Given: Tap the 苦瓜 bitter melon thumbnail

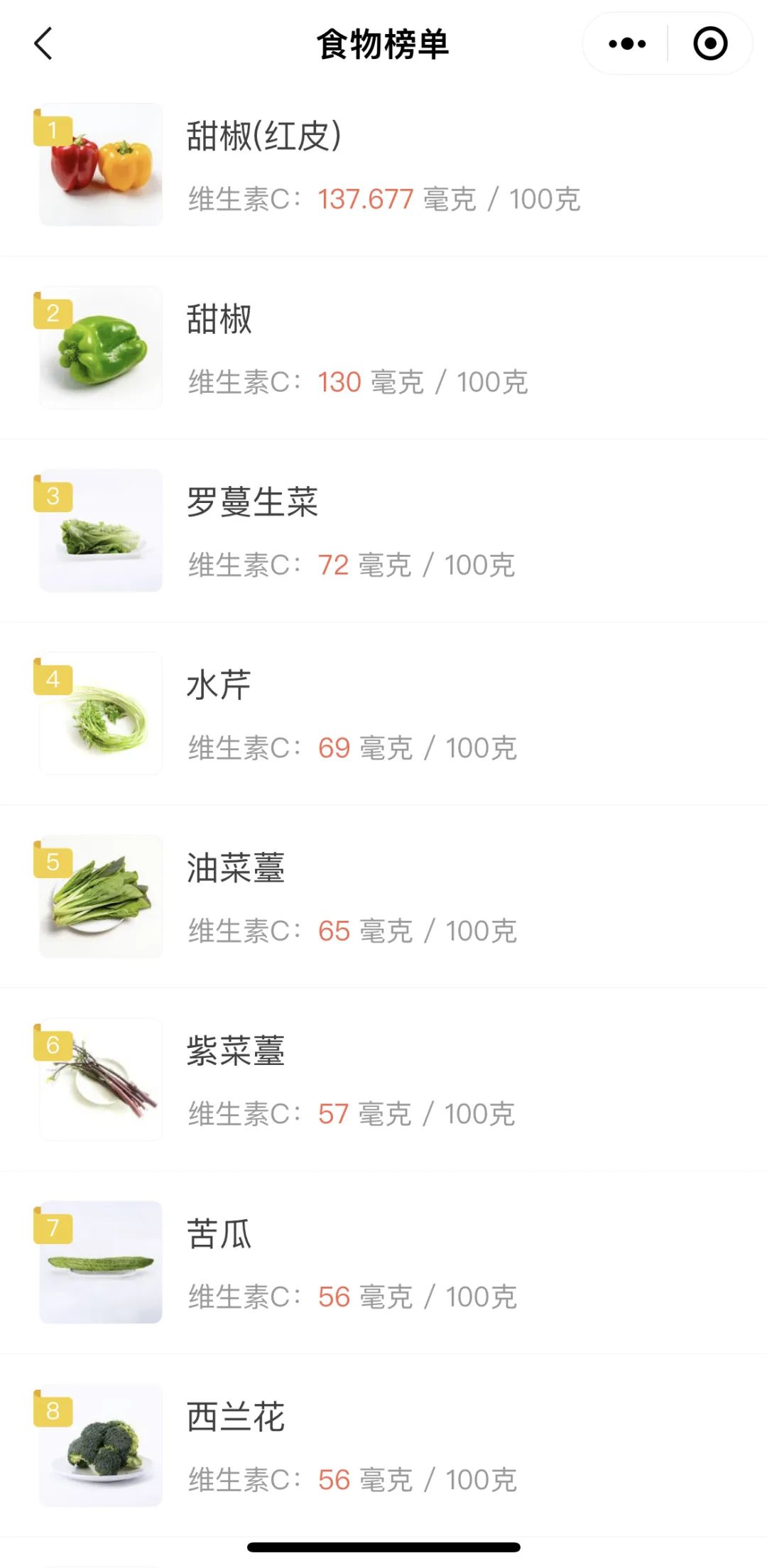Looking at the screenshot, I should coord(100,1262).
